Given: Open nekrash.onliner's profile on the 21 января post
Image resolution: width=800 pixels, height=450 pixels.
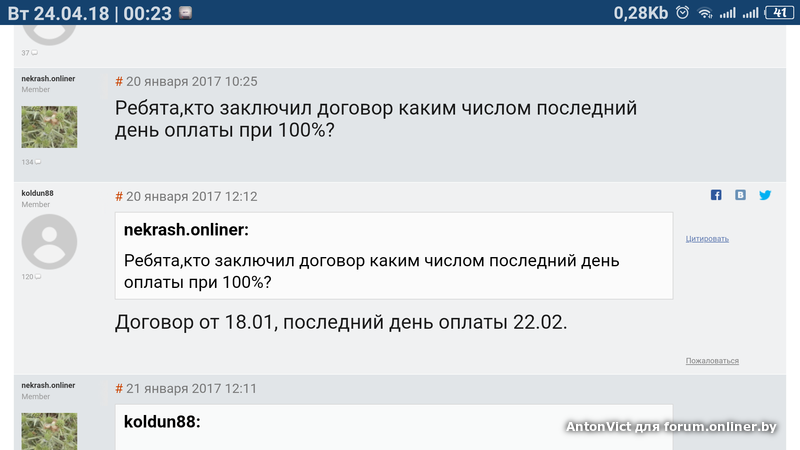Looking at the screenshot, I should pyautogui.click(x=48, y=385).
